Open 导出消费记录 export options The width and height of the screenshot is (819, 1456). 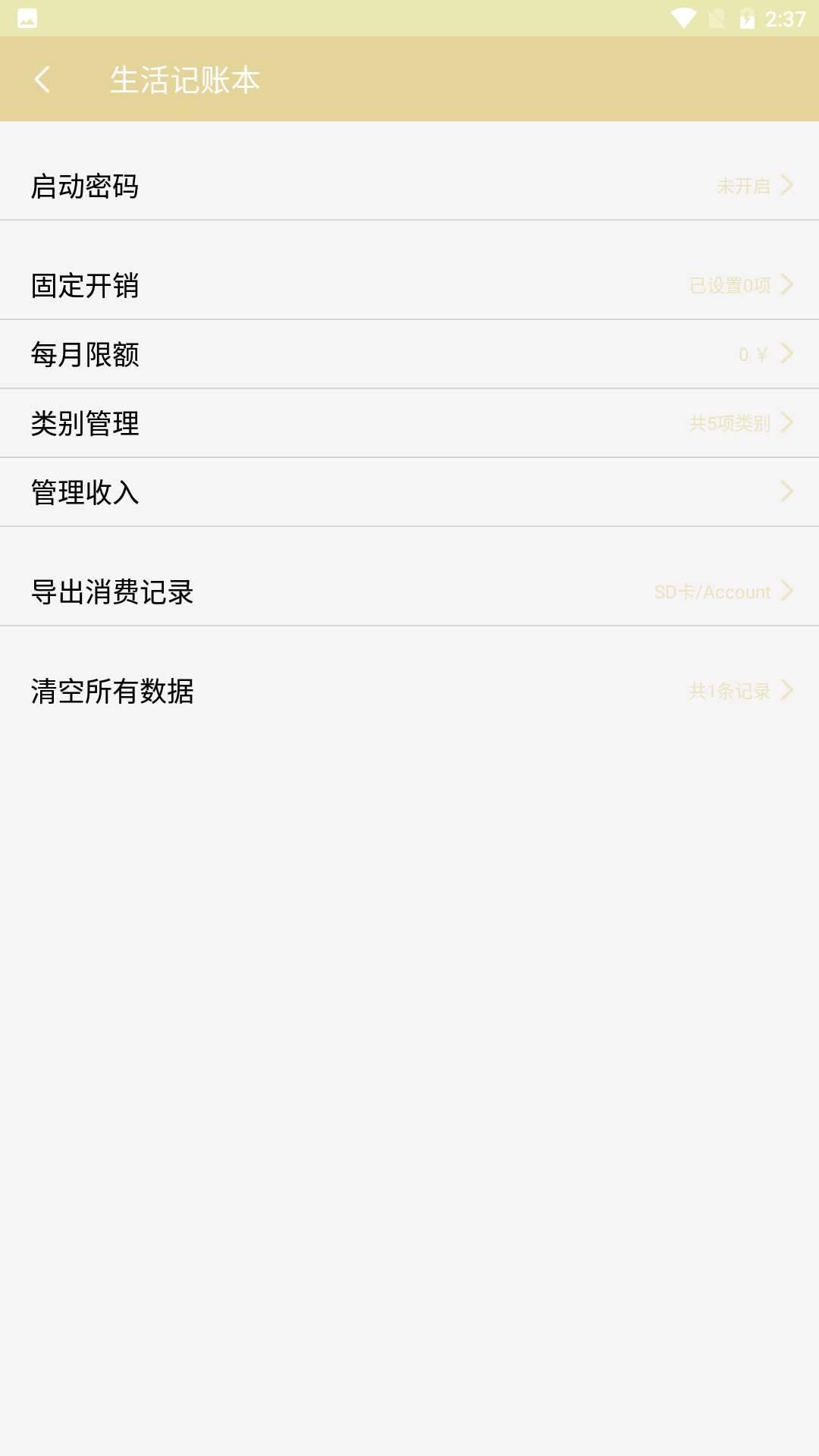[409, 591]
